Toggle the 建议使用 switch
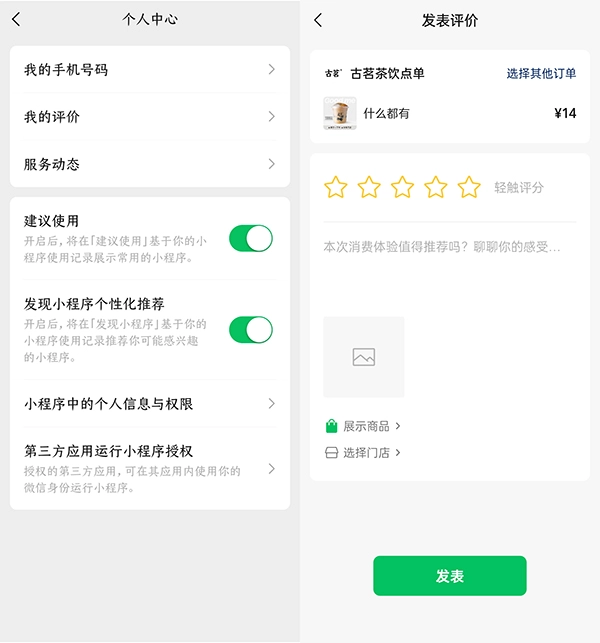 click(250, 238)
